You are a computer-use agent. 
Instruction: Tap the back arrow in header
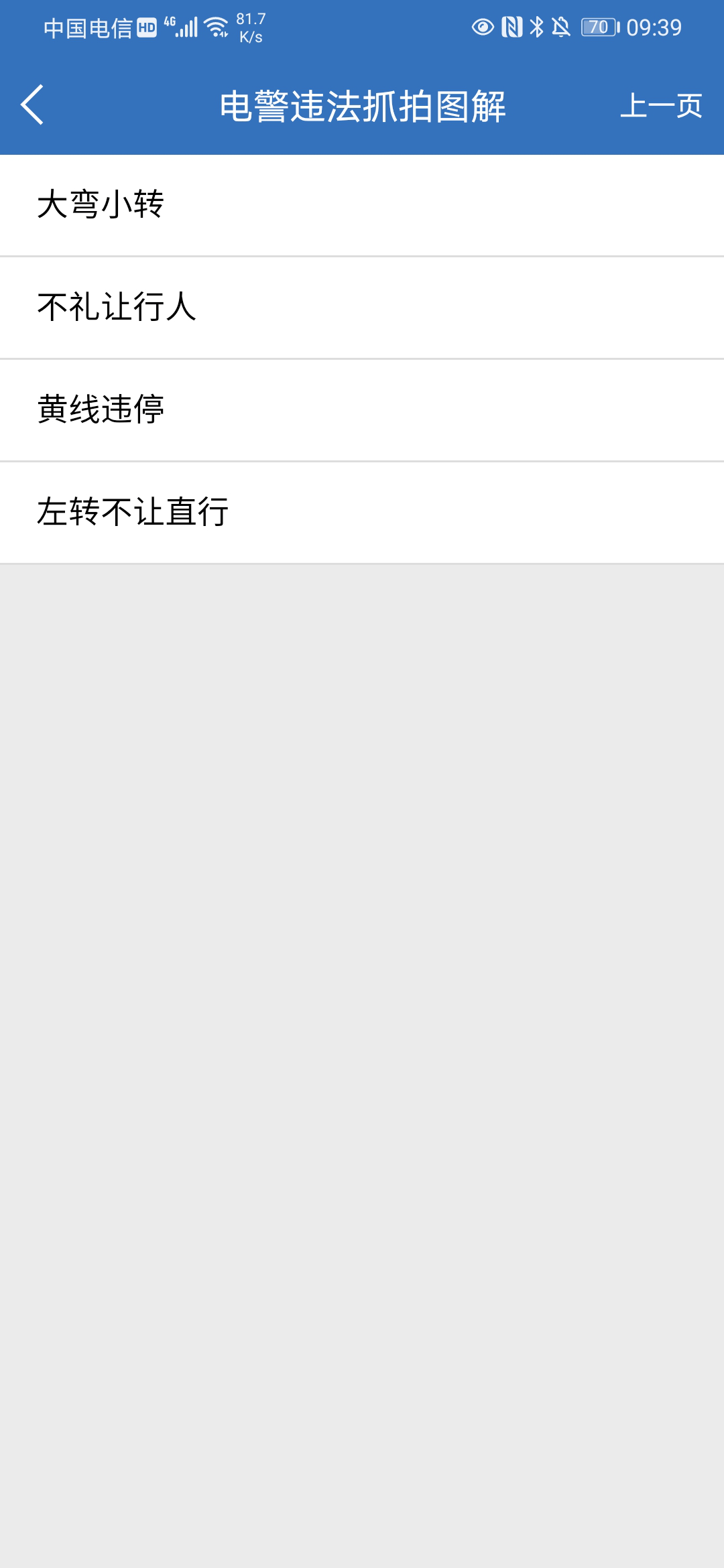tap(32, 105)
